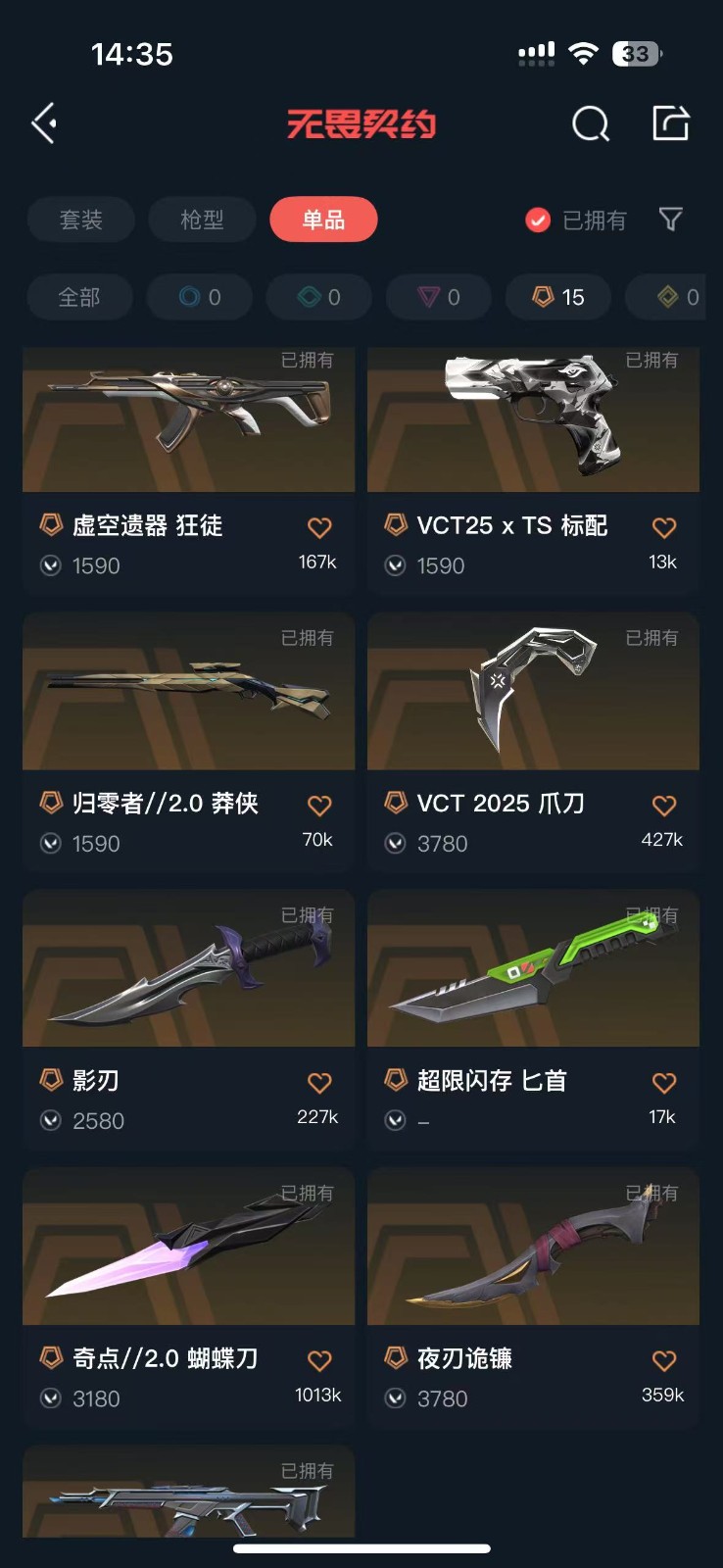Select the 全部 filter chip
The image size is (723, 1568).
tap(79, 297)
